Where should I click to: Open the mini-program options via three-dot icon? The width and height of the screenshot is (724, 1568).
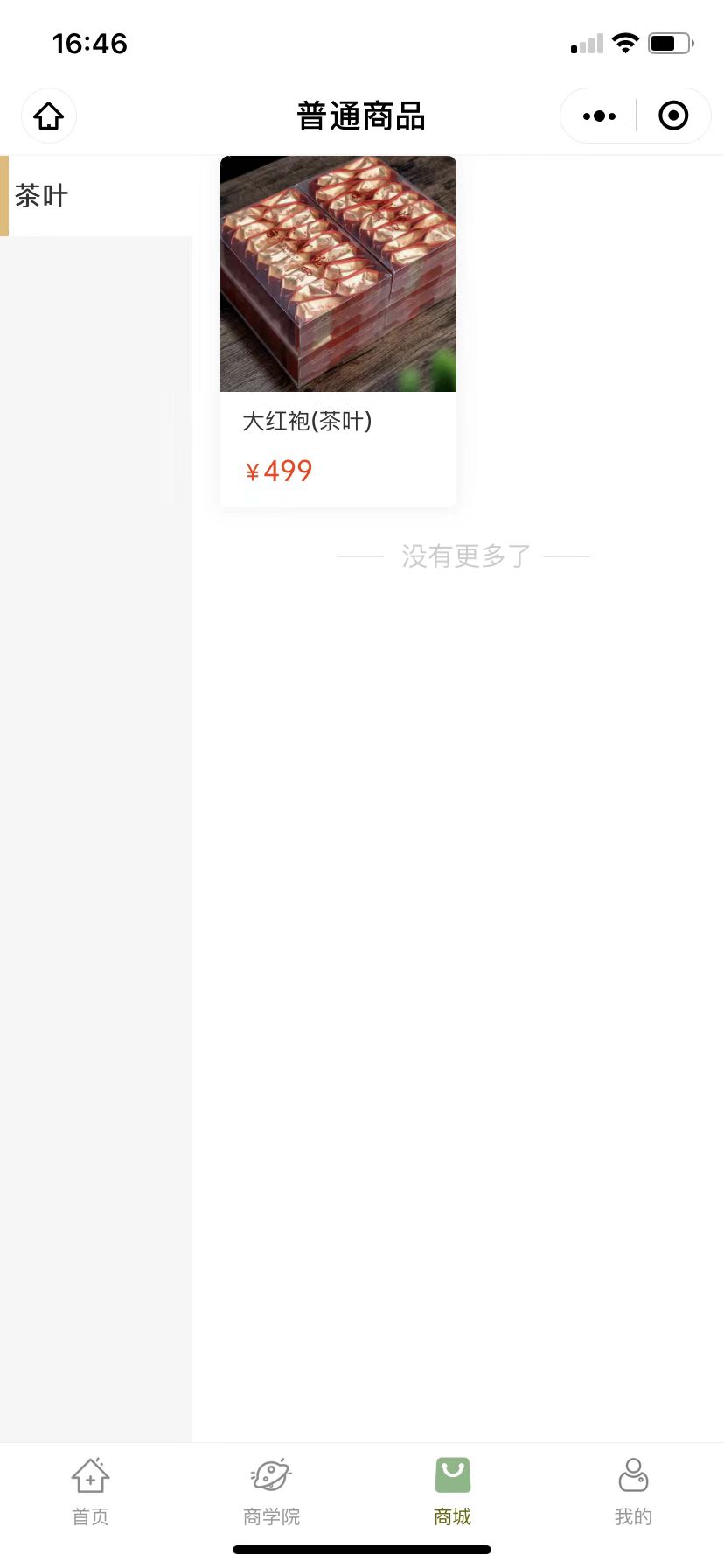(598, 115)
